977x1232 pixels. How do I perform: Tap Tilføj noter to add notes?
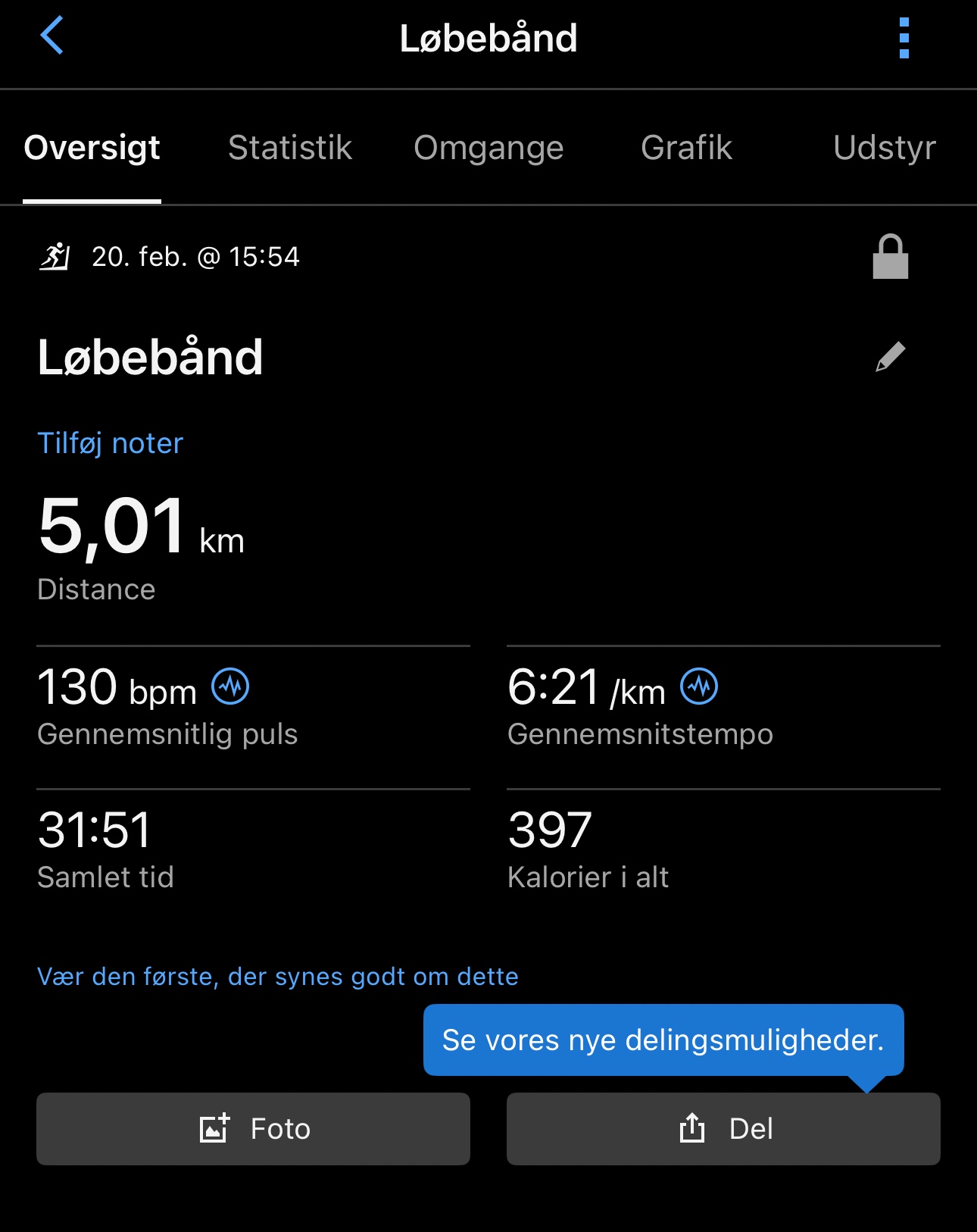point(111,443)
